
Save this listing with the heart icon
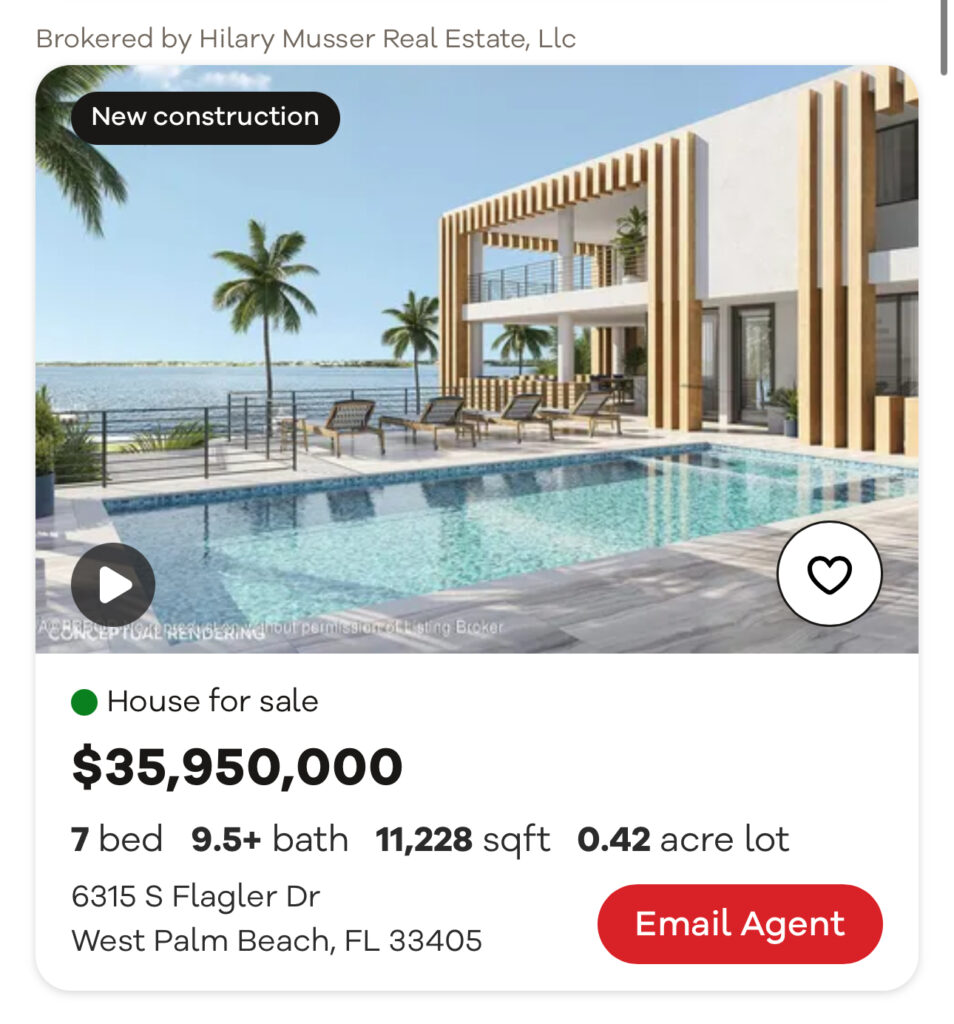click(829, 574)
